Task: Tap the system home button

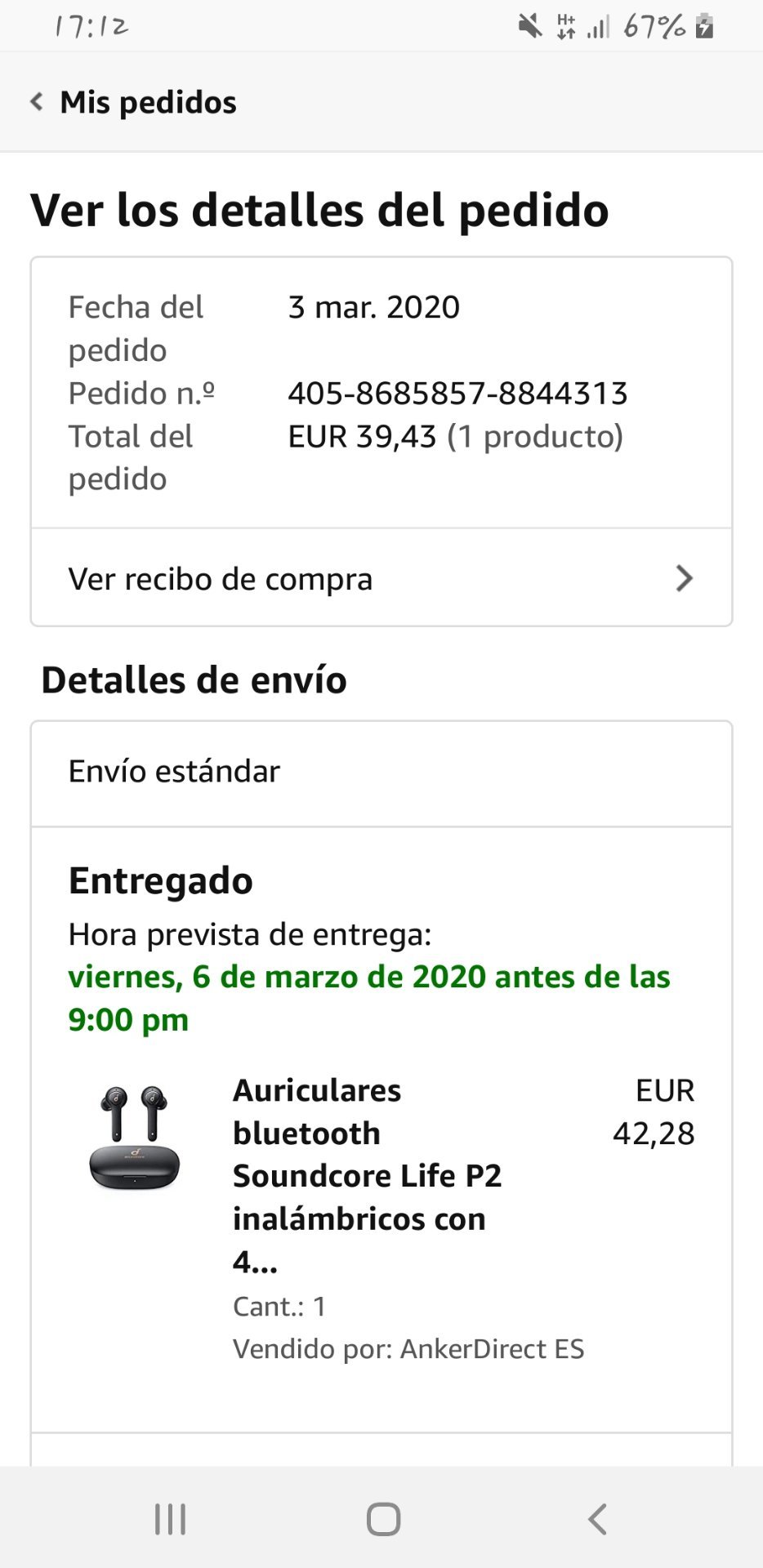Action: pos(383,1519)
